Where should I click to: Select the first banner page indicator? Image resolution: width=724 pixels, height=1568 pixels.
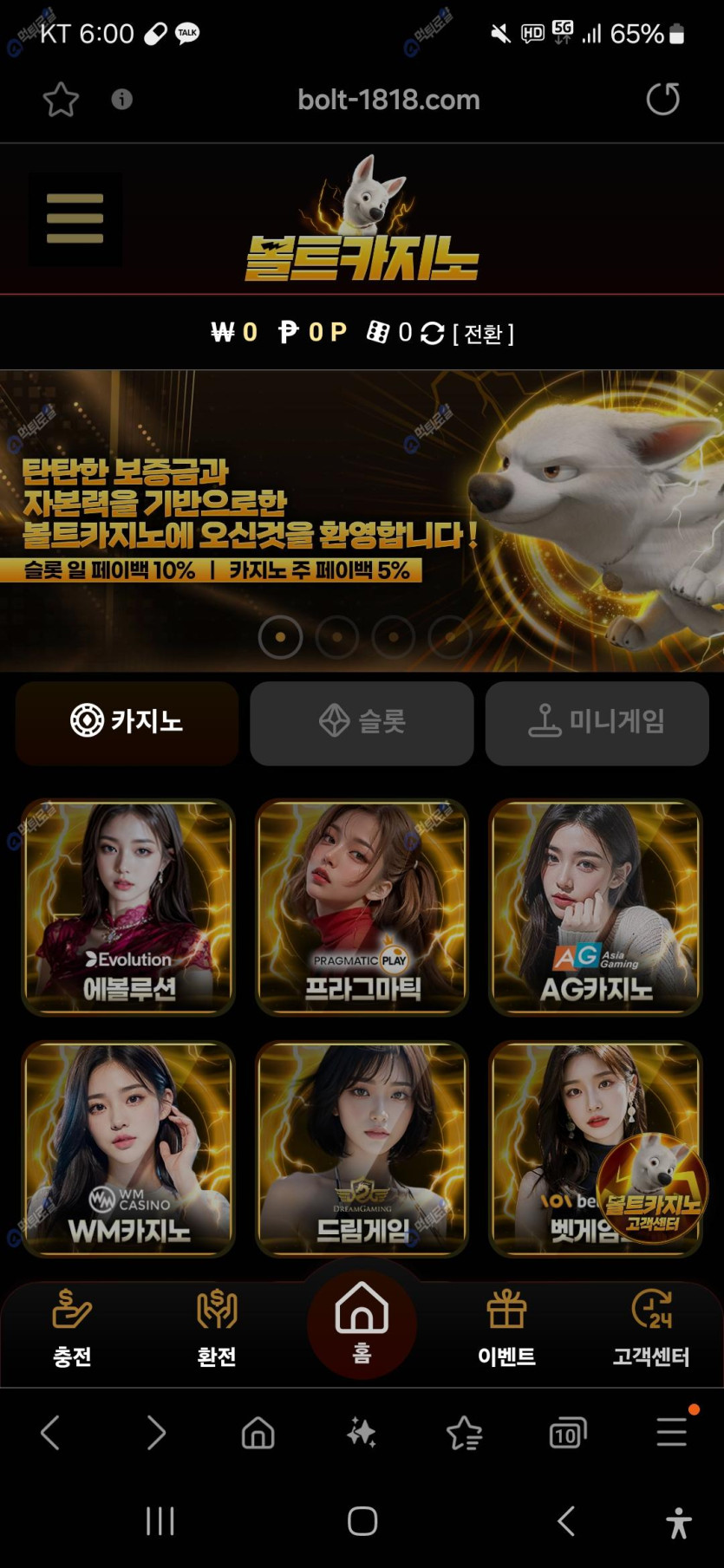pyautogui.click(x=280, y=637)
